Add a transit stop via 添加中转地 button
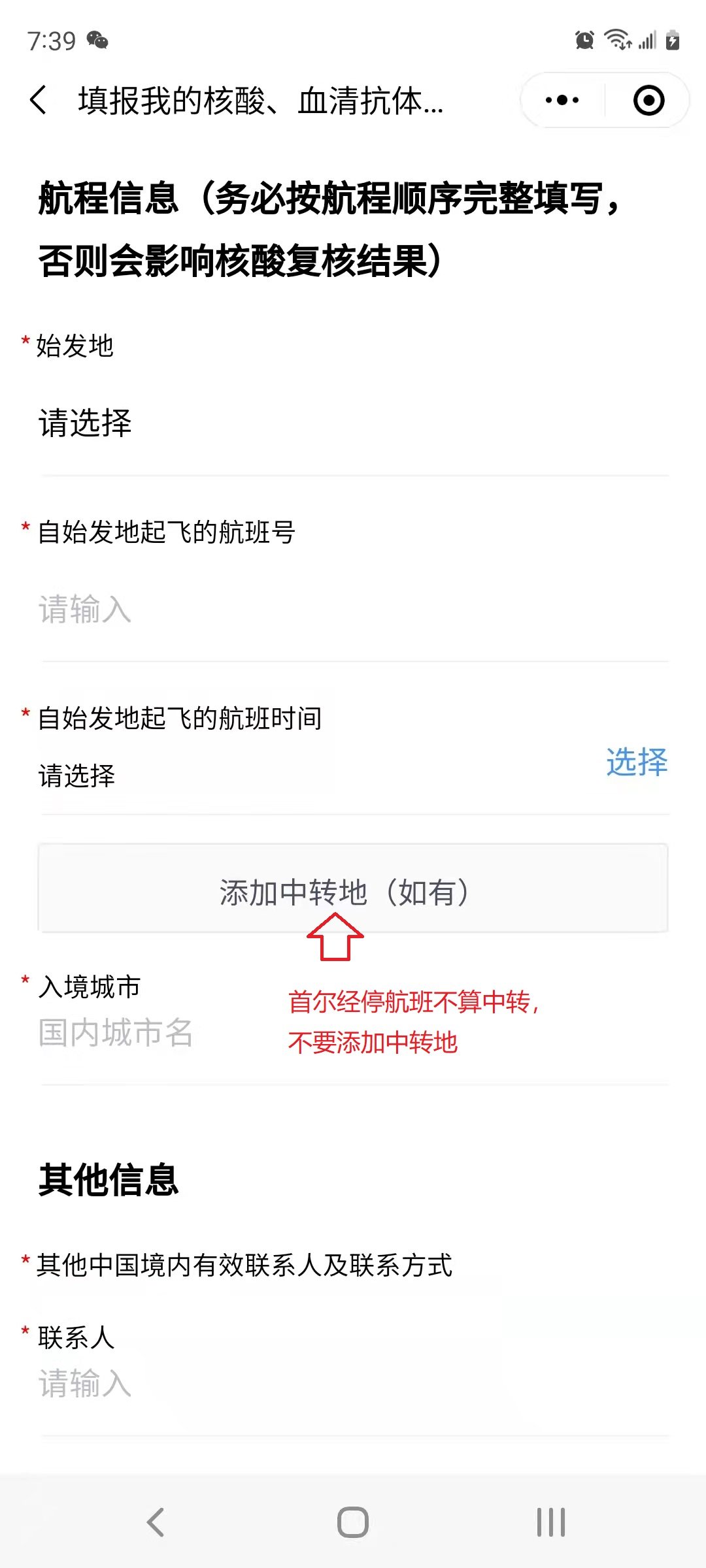The width and height of the screenshot is (706, 1568). tap(353, 889)
